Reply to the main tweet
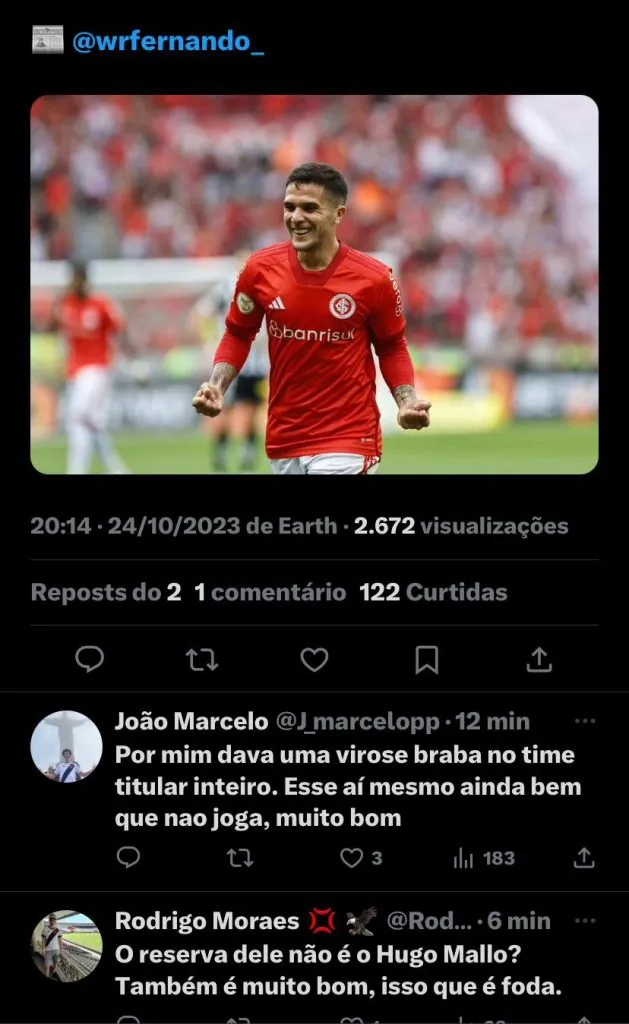 [x=90, y=659]
